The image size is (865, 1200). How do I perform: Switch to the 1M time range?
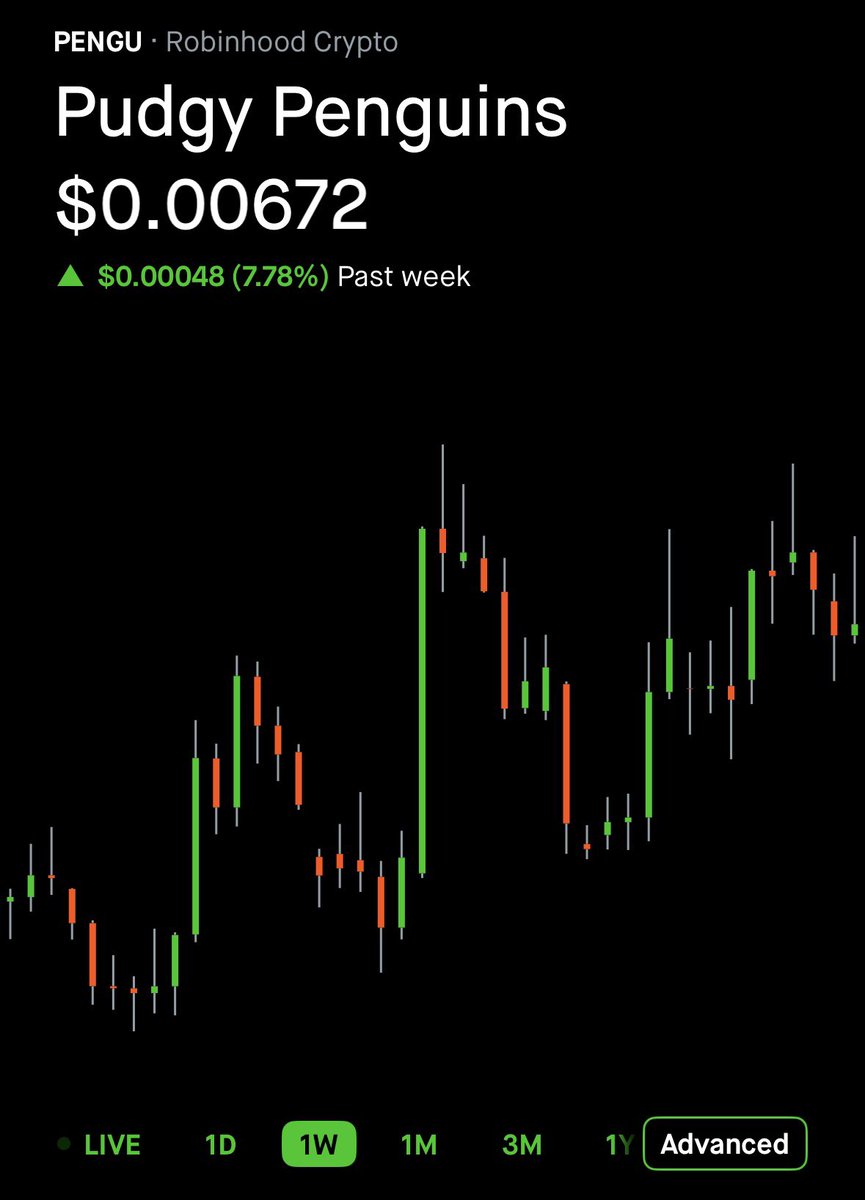coord(418,1144)
